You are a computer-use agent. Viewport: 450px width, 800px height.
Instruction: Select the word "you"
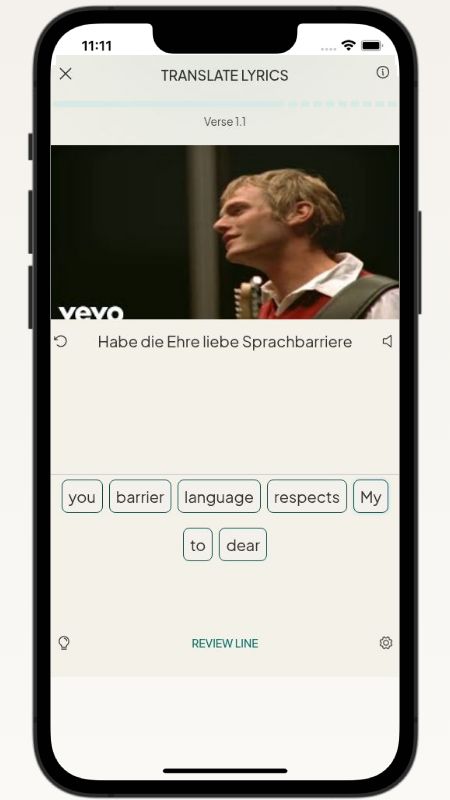click(x=82, y=496)
